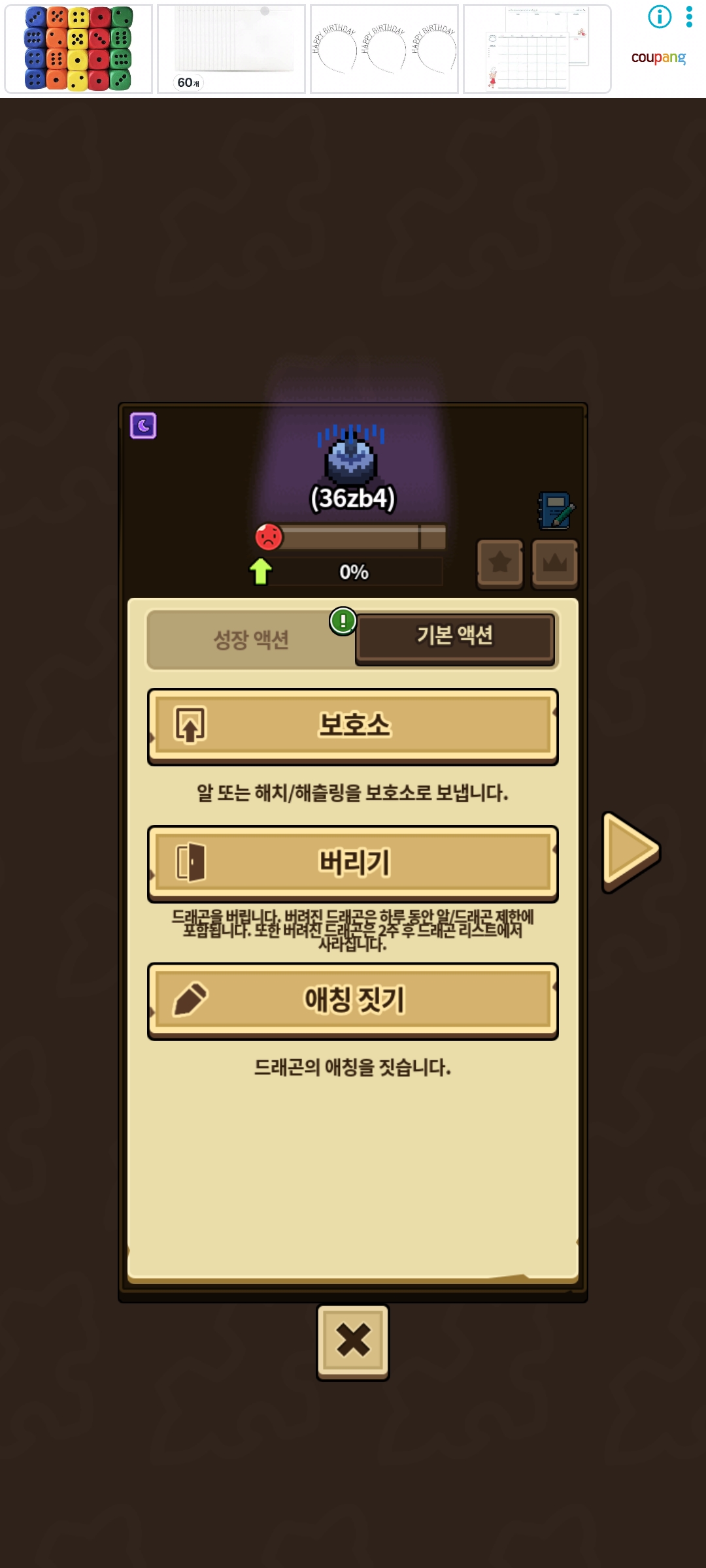Open the ad options menu dots
Viewport: 706px width, 1568px height.
click(689, 17)
